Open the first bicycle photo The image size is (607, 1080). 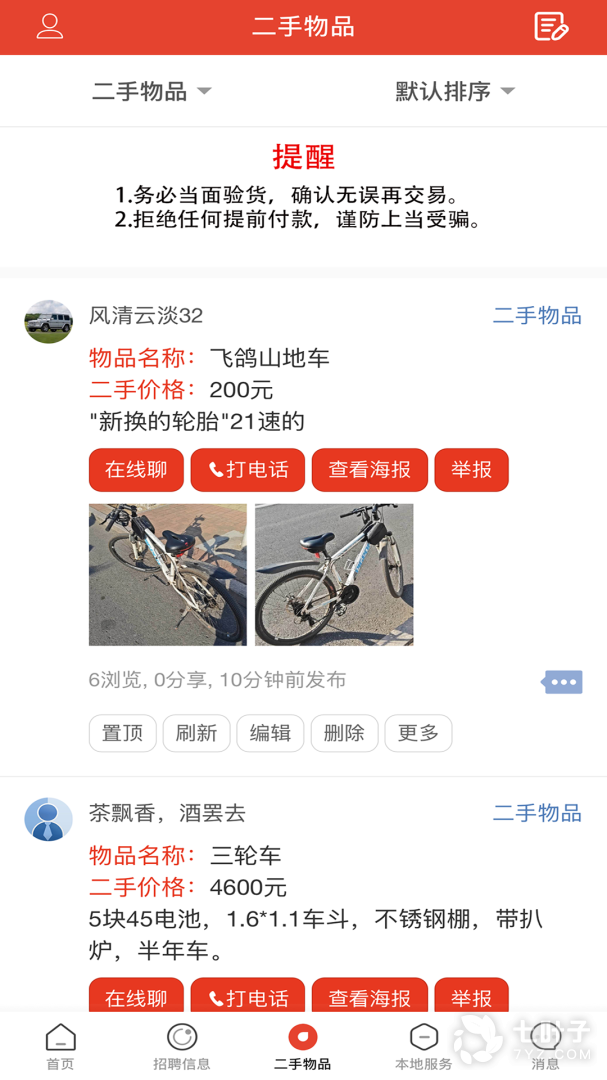coord(168,575)
